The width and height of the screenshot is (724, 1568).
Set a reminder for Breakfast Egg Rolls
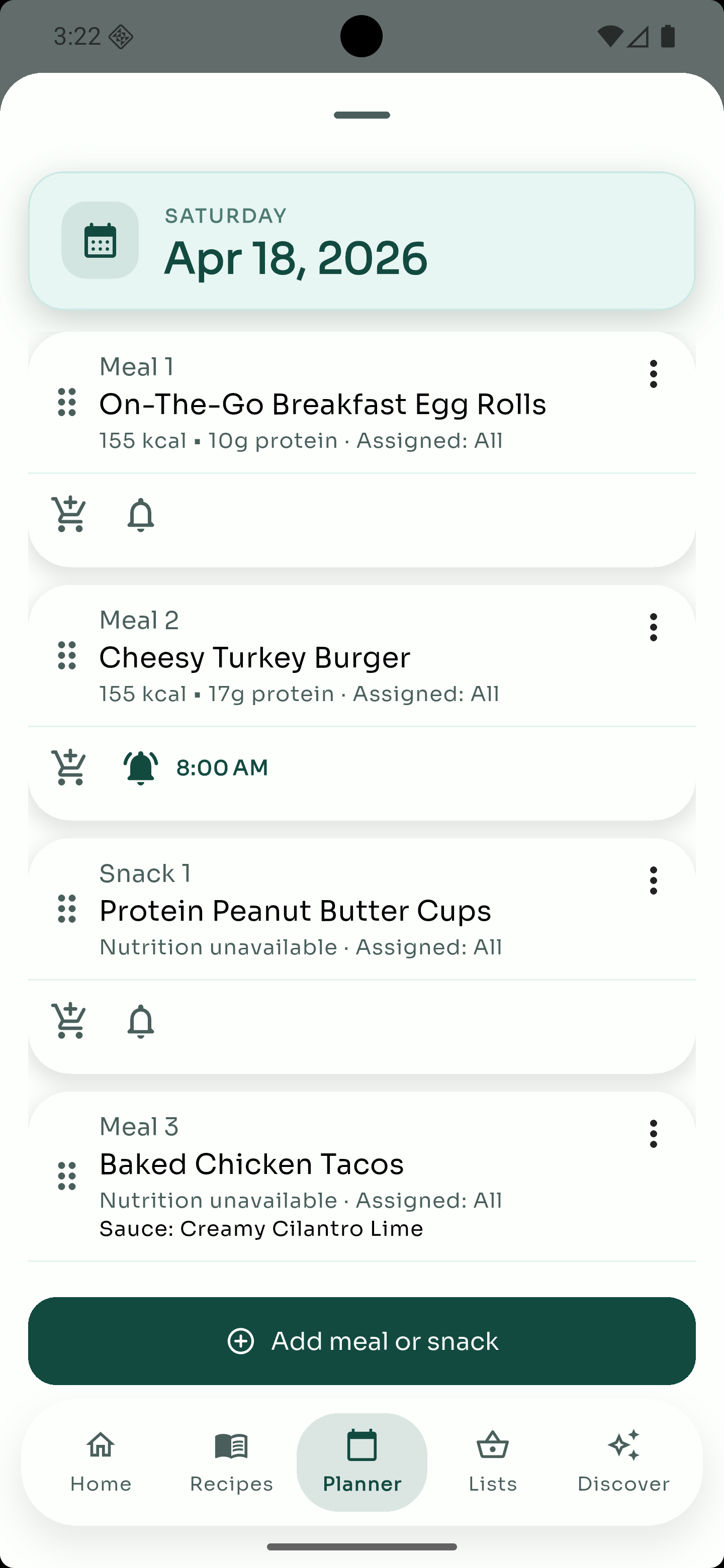coord(141,515)
